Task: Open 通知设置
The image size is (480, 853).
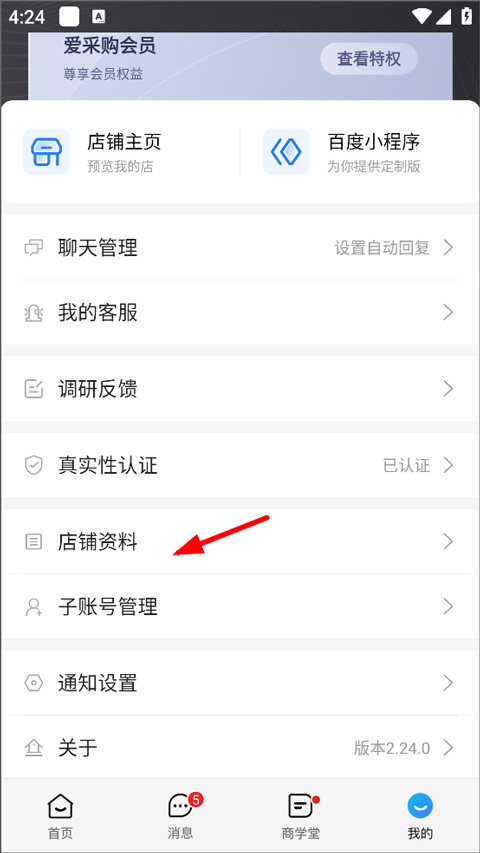Action: click(240, 683)
